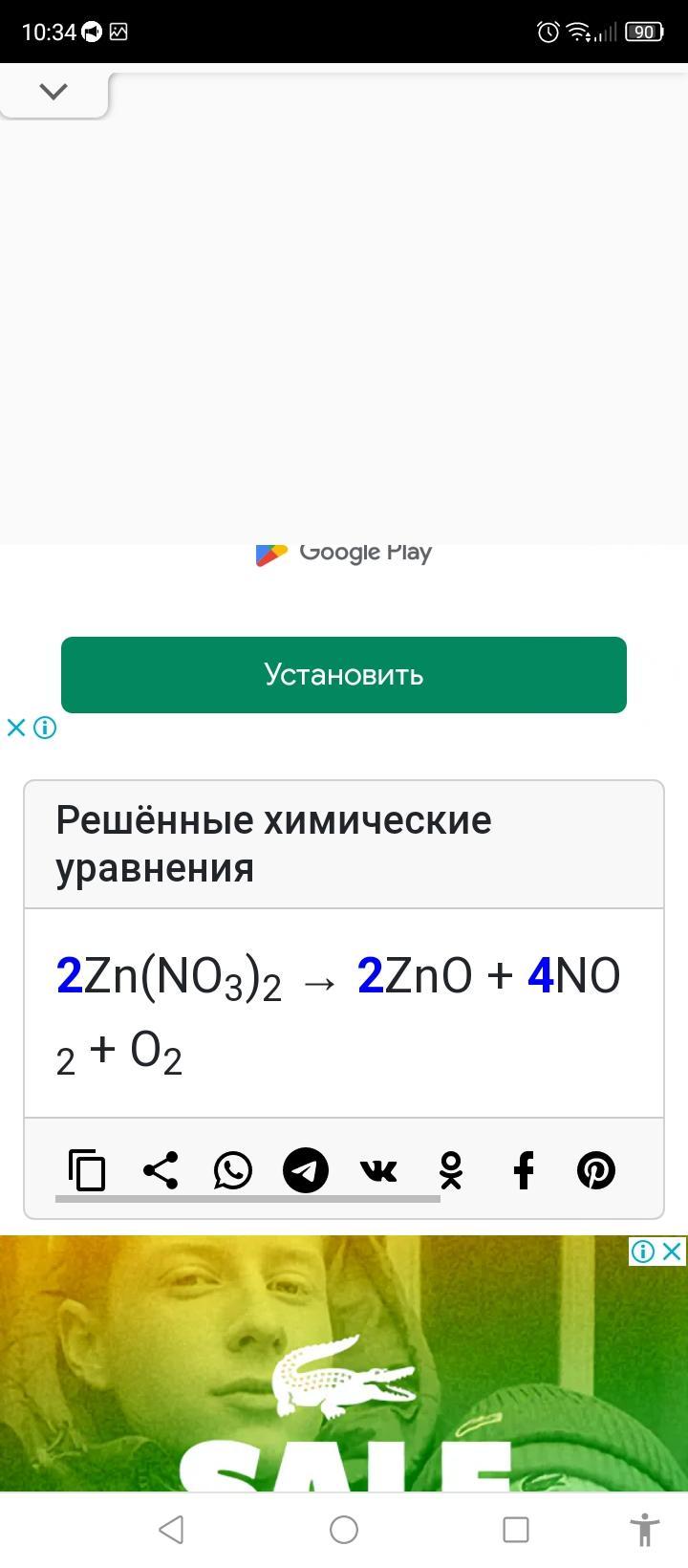Share the equation on Odnoklassniki

(451, 1170)
